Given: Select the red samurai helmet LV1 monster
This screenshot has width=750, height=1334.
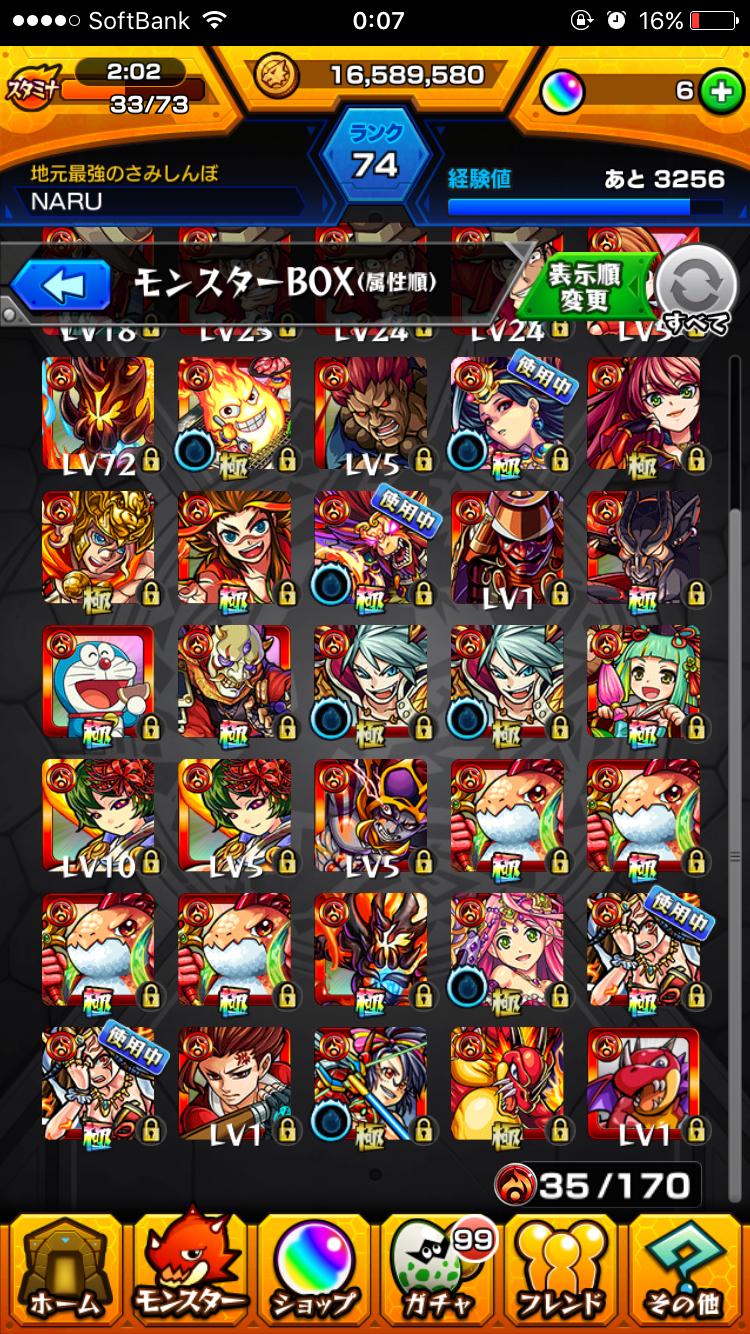Looking at the screenshot, I should tap(506, 546).
